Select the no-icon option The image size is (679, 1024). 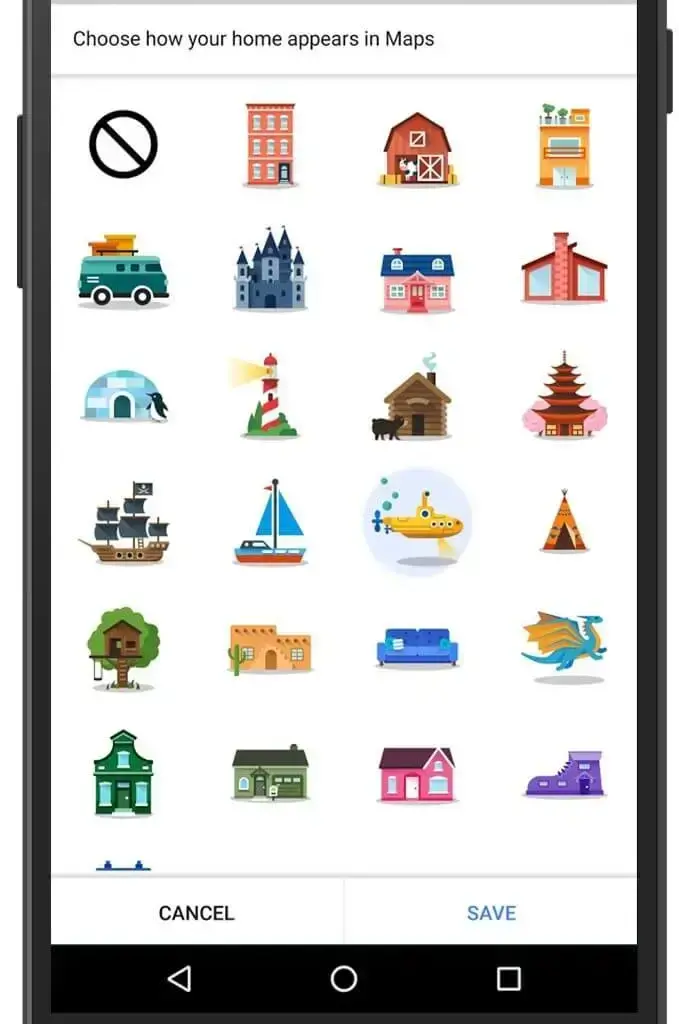(123, 144)
